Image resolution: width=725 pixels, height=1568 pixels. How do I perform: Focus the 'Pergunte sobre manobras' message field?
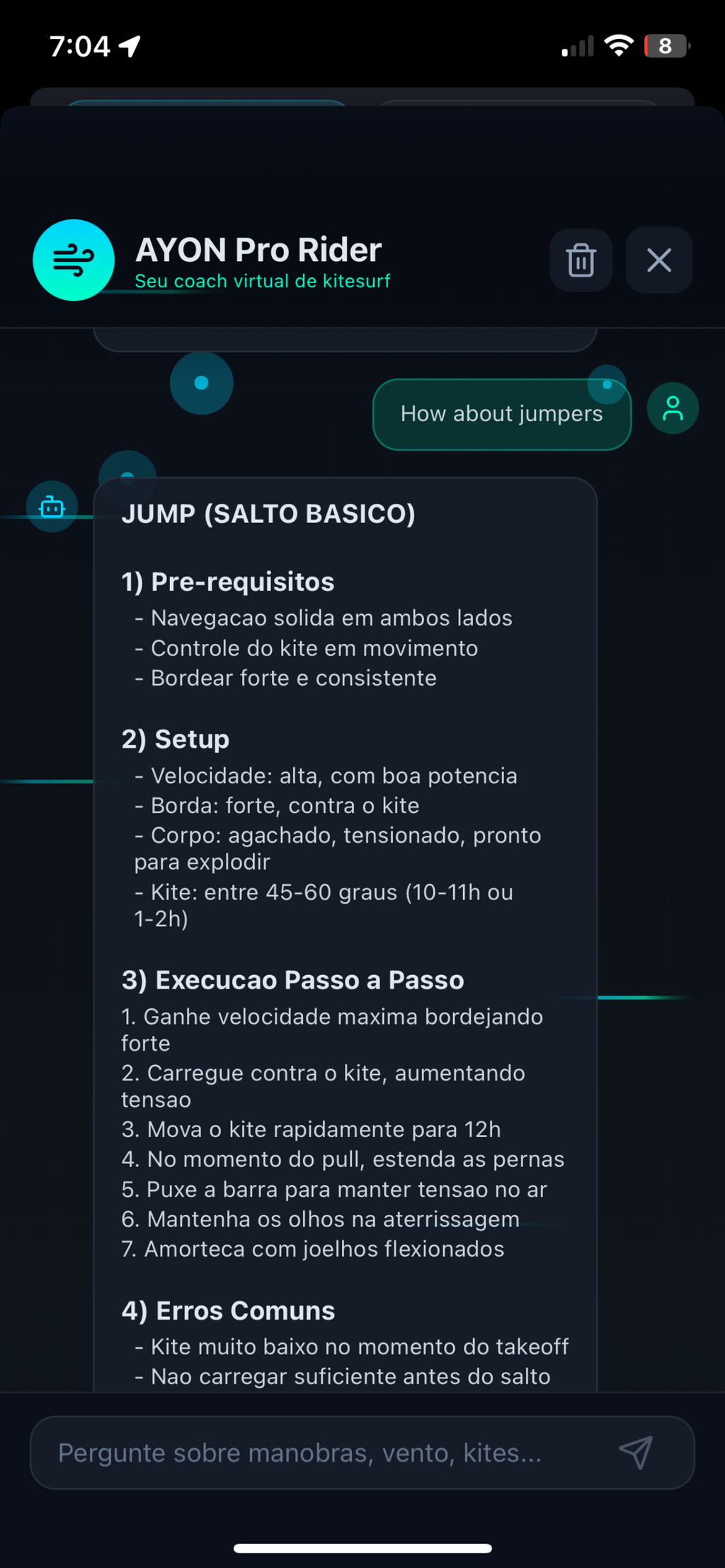(x=319, y=1453)
